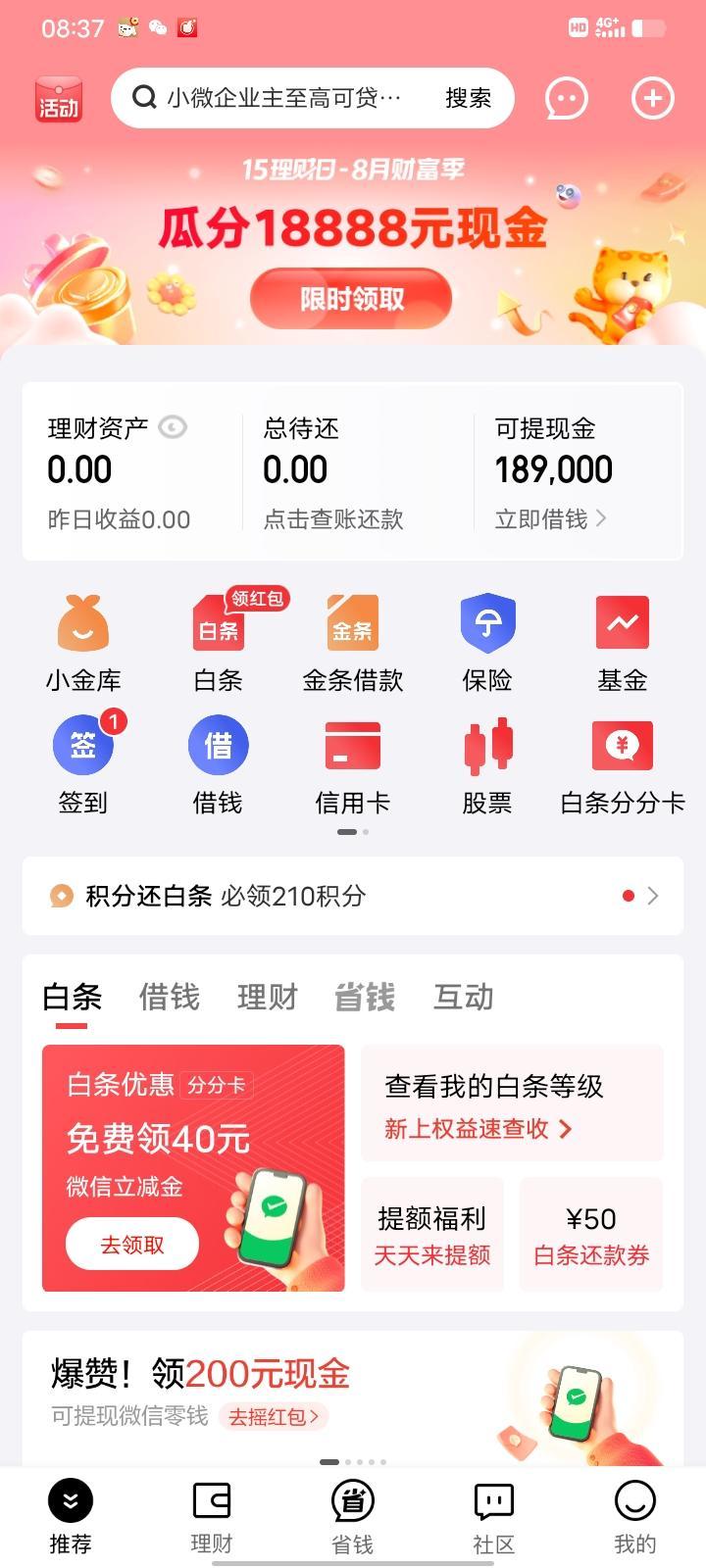Check in via 签到

coord(83,765)
